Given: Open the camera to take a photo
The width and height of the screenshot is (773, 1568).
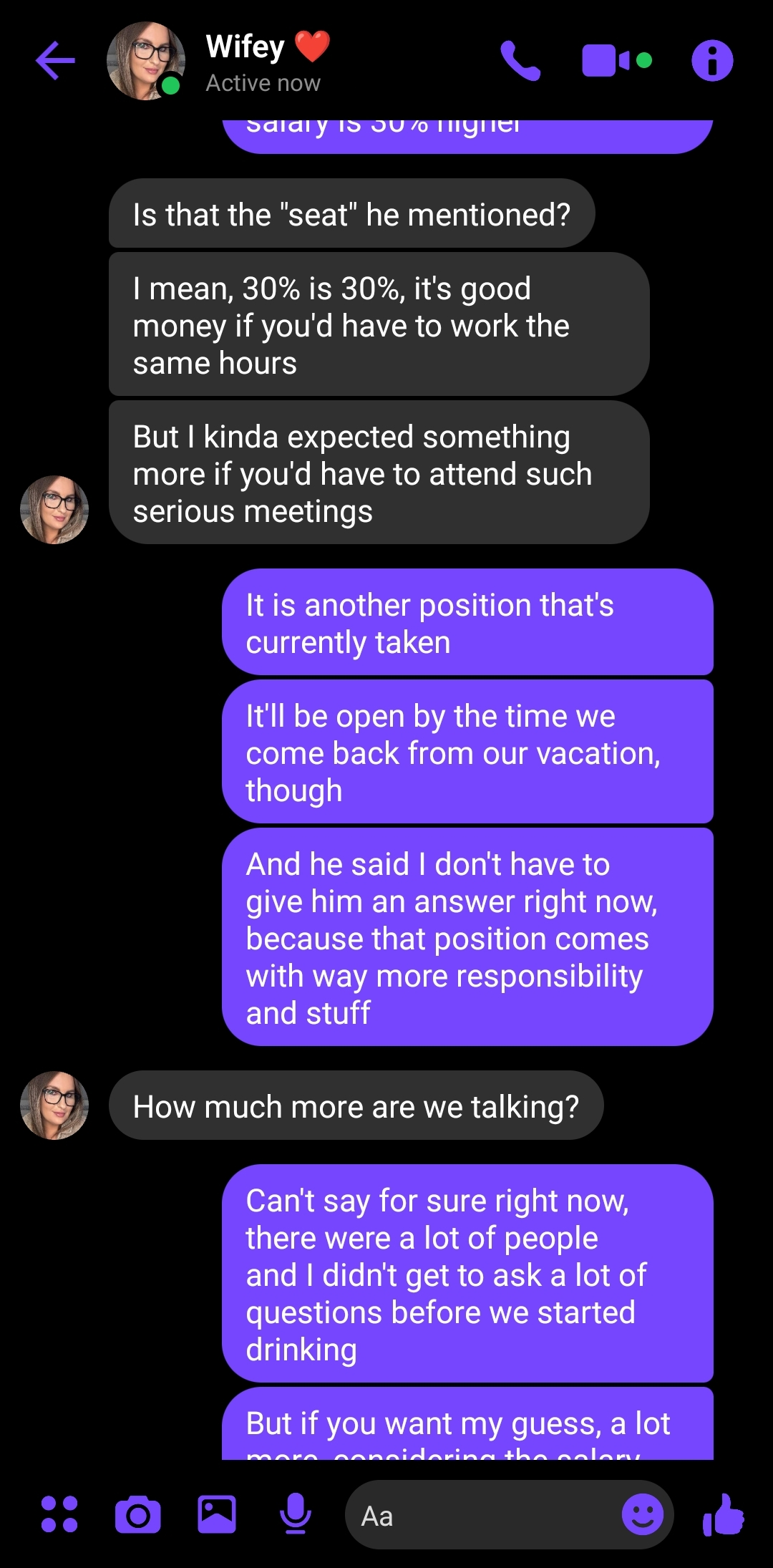Looking at the screenshot, I should click(x=138, y=1514).
